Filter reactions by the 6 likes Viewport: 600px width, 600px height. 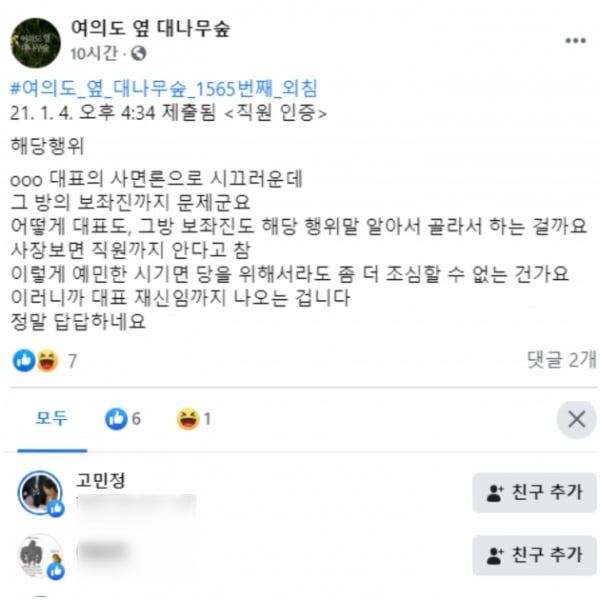(124, 420)
